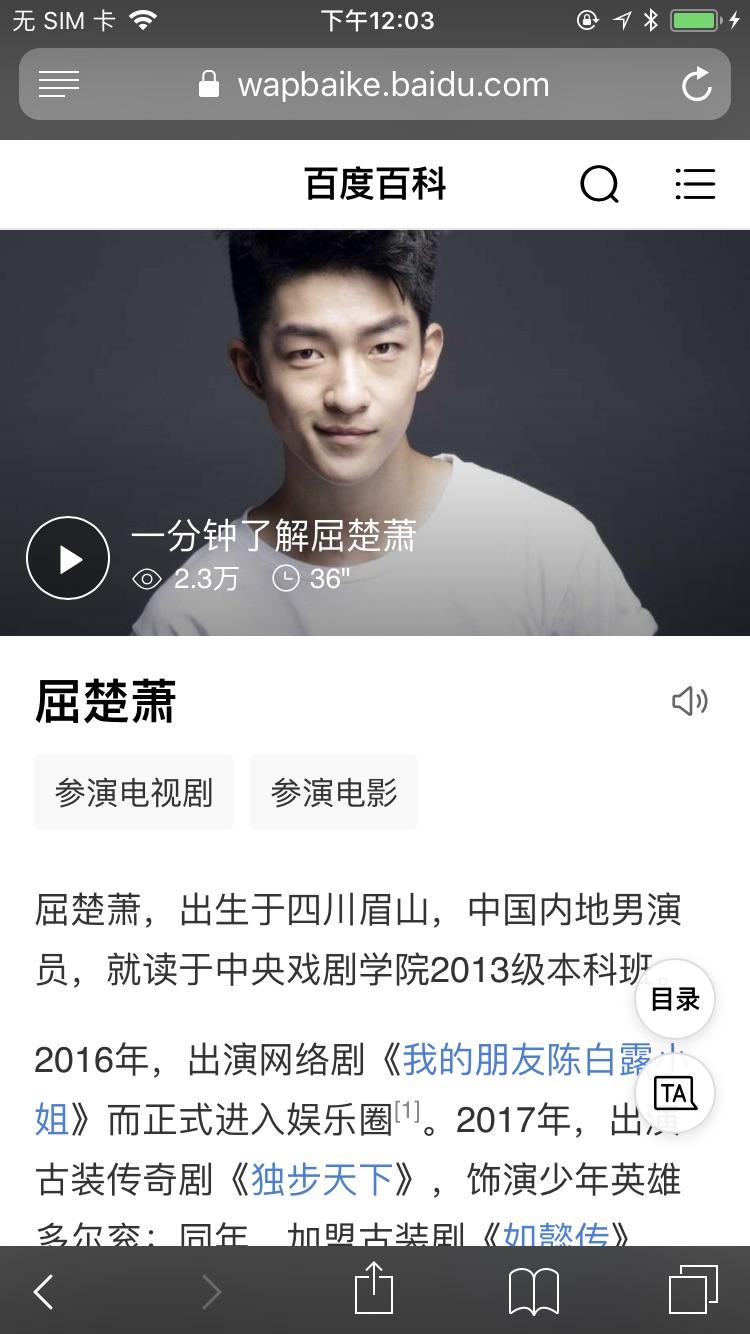The width and height of the screenshot is (750, 1334).
Task: Open the Safari reader view icon
Action: pos(59,85)
